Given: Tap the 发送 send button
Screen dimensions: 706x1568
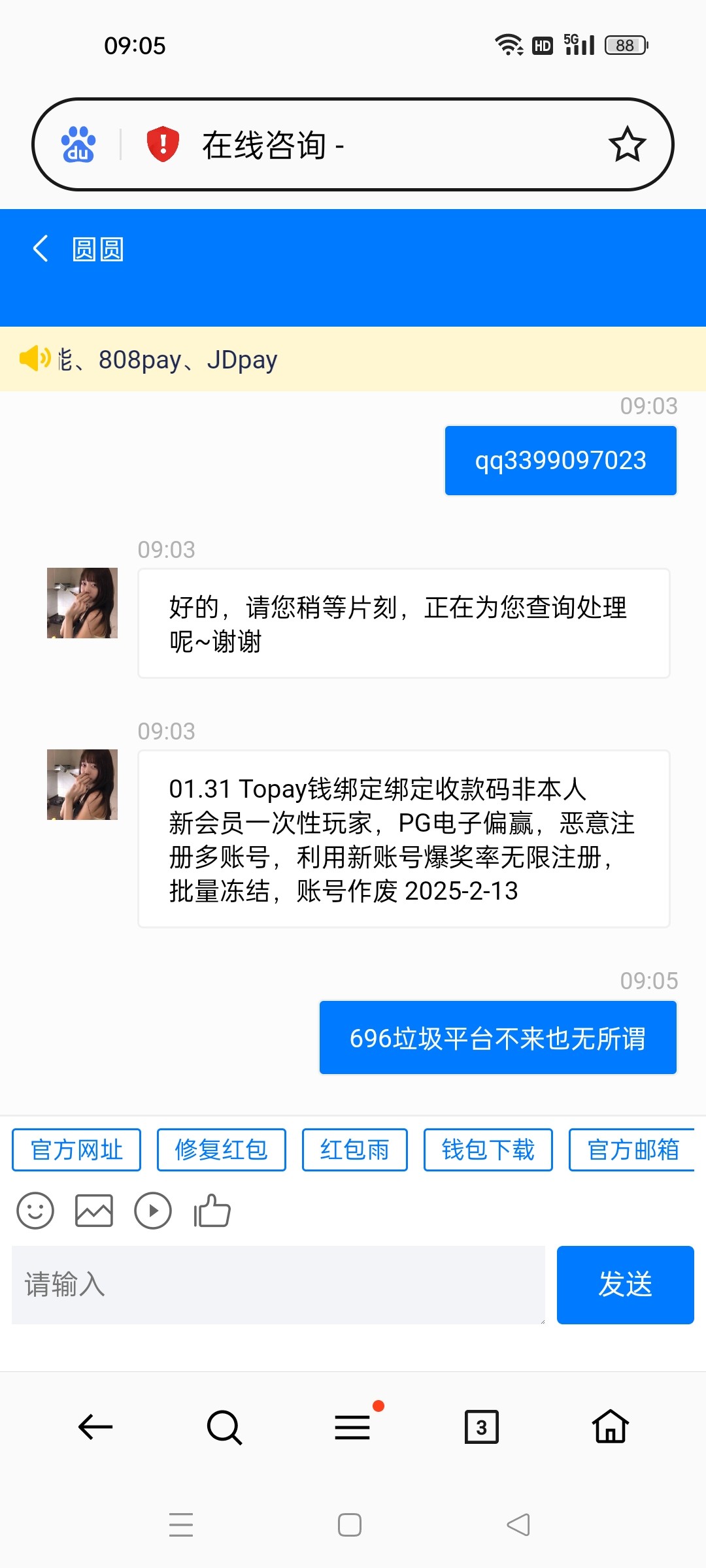Looking at the screenshot, I should (x=625, y=1284).
